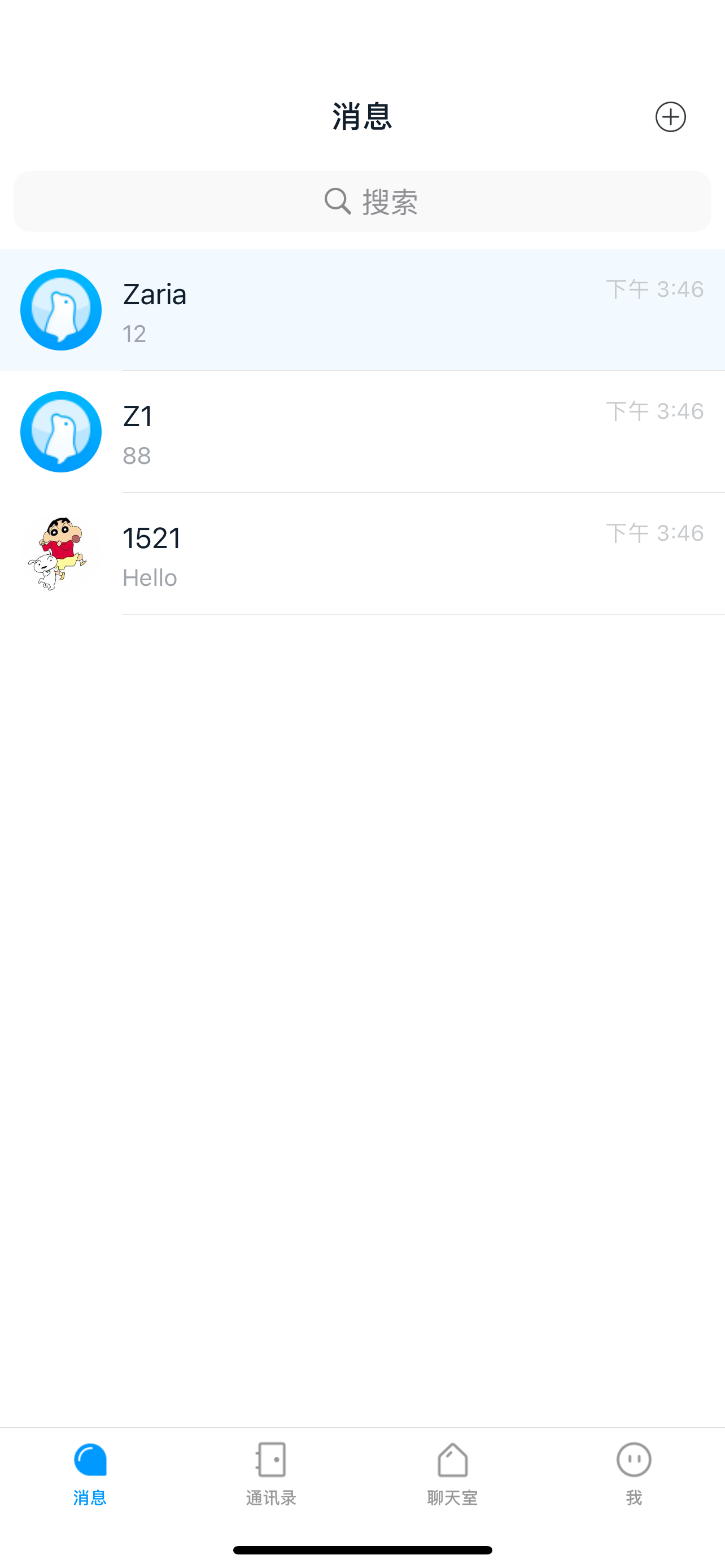The height and width of the screenshot is (1568, 725).
Task: Open the Z1 conversation
Action: pos(362,432)
